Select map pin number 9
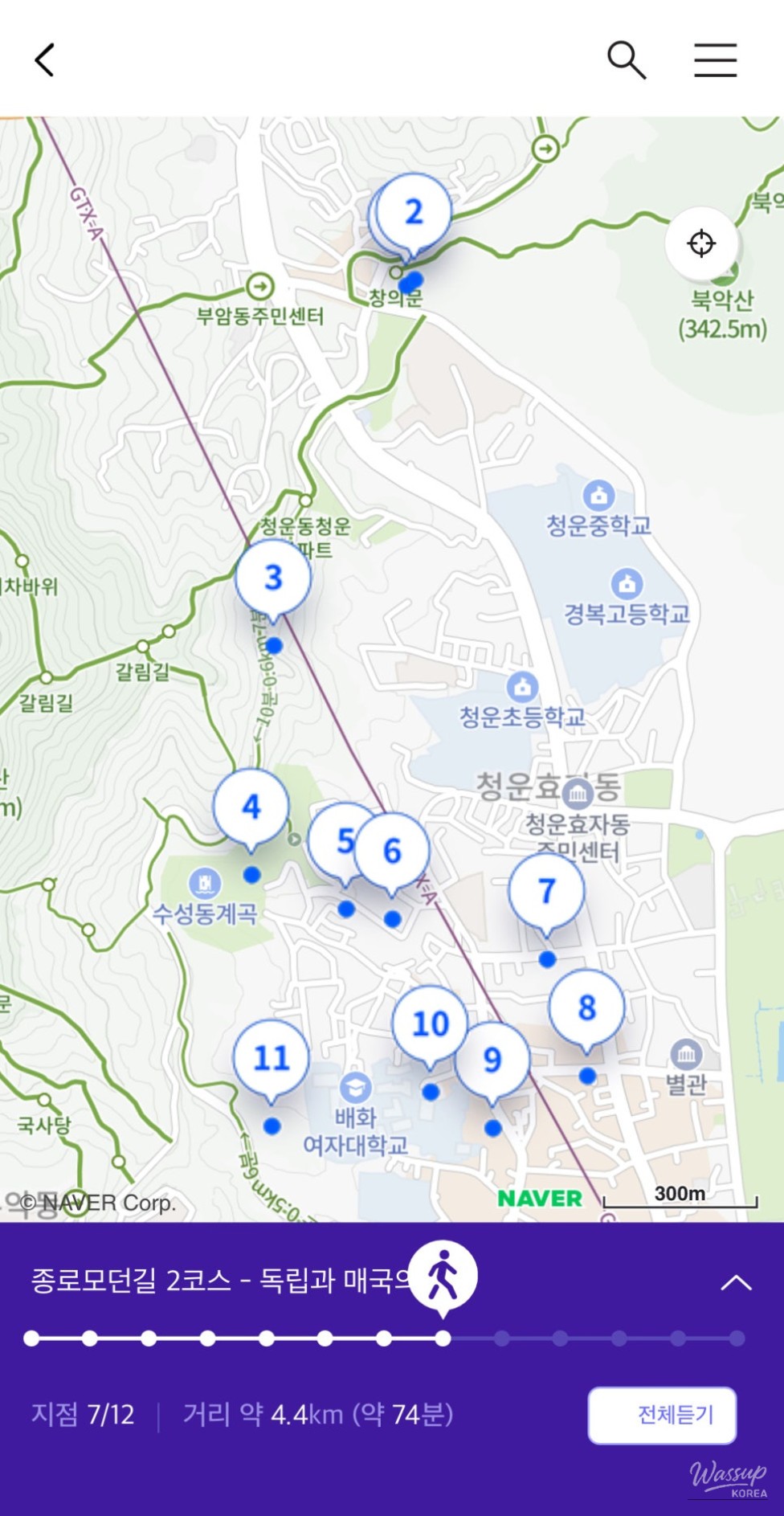Screen dimensions: 784x1516 tap(492, 1060)
